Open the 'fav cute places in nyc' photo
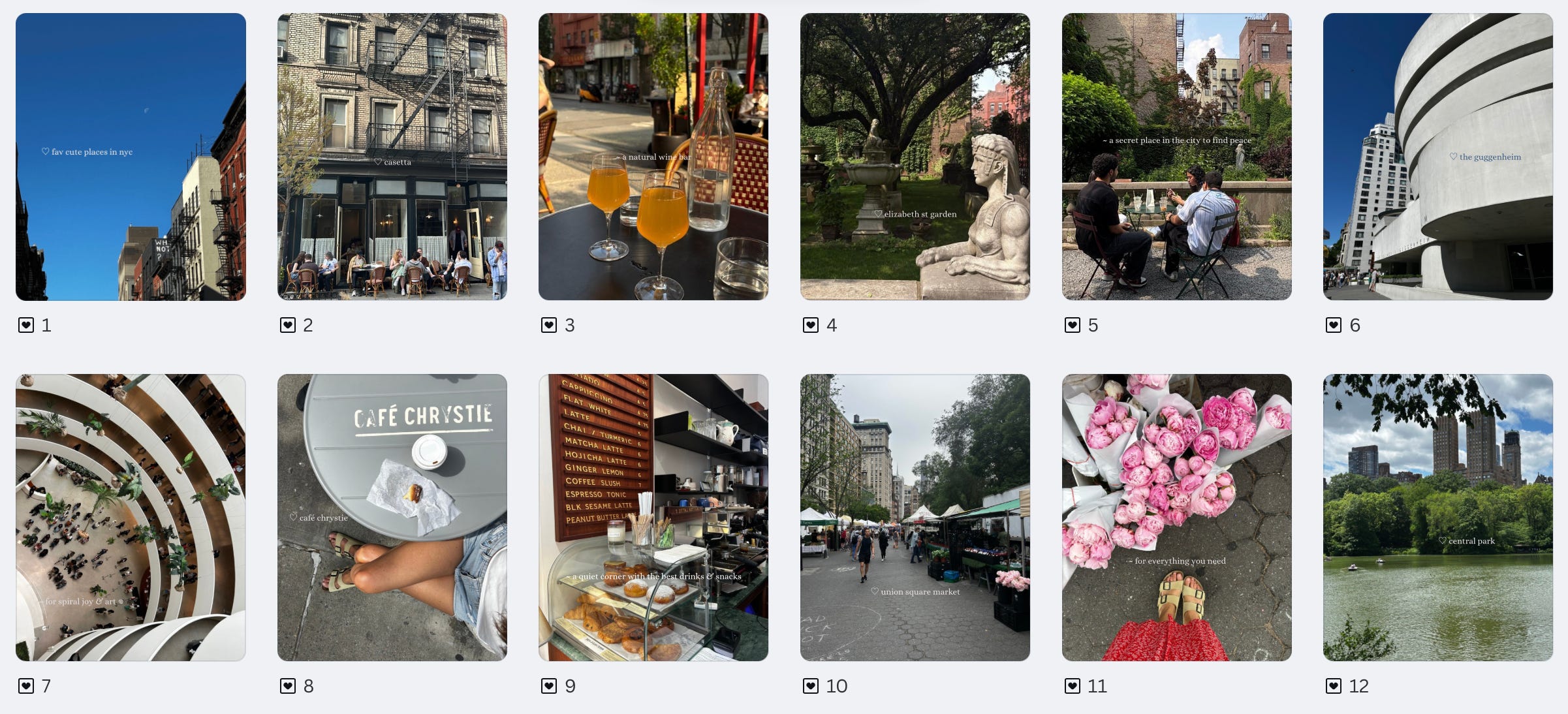The width and height of the screenshot is (1568, 714). click(131, 157)
